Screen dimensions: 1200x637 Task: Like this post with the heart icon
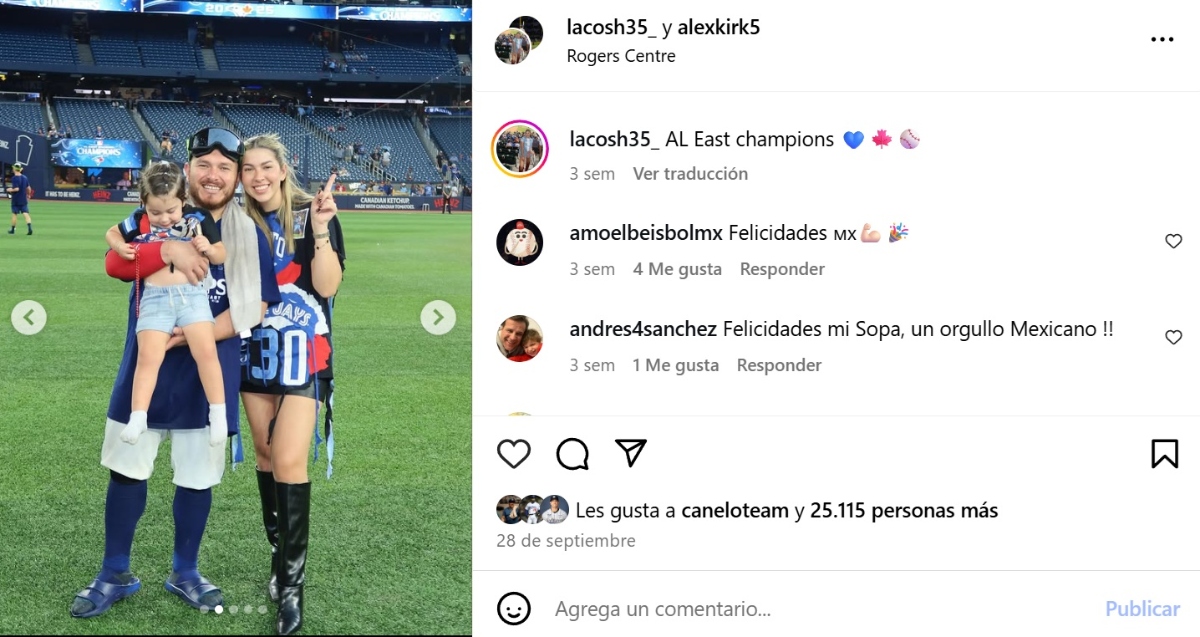(514, 454)
